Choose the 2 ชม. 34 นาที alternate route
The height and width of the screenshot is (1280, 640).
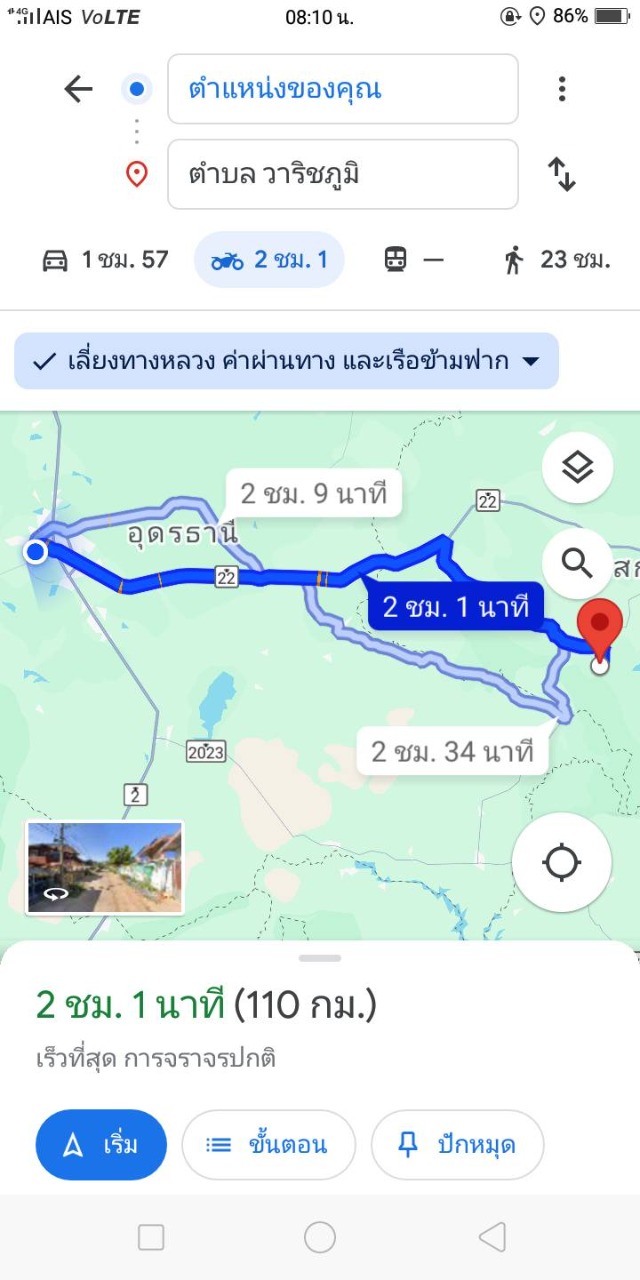point(452,751)
